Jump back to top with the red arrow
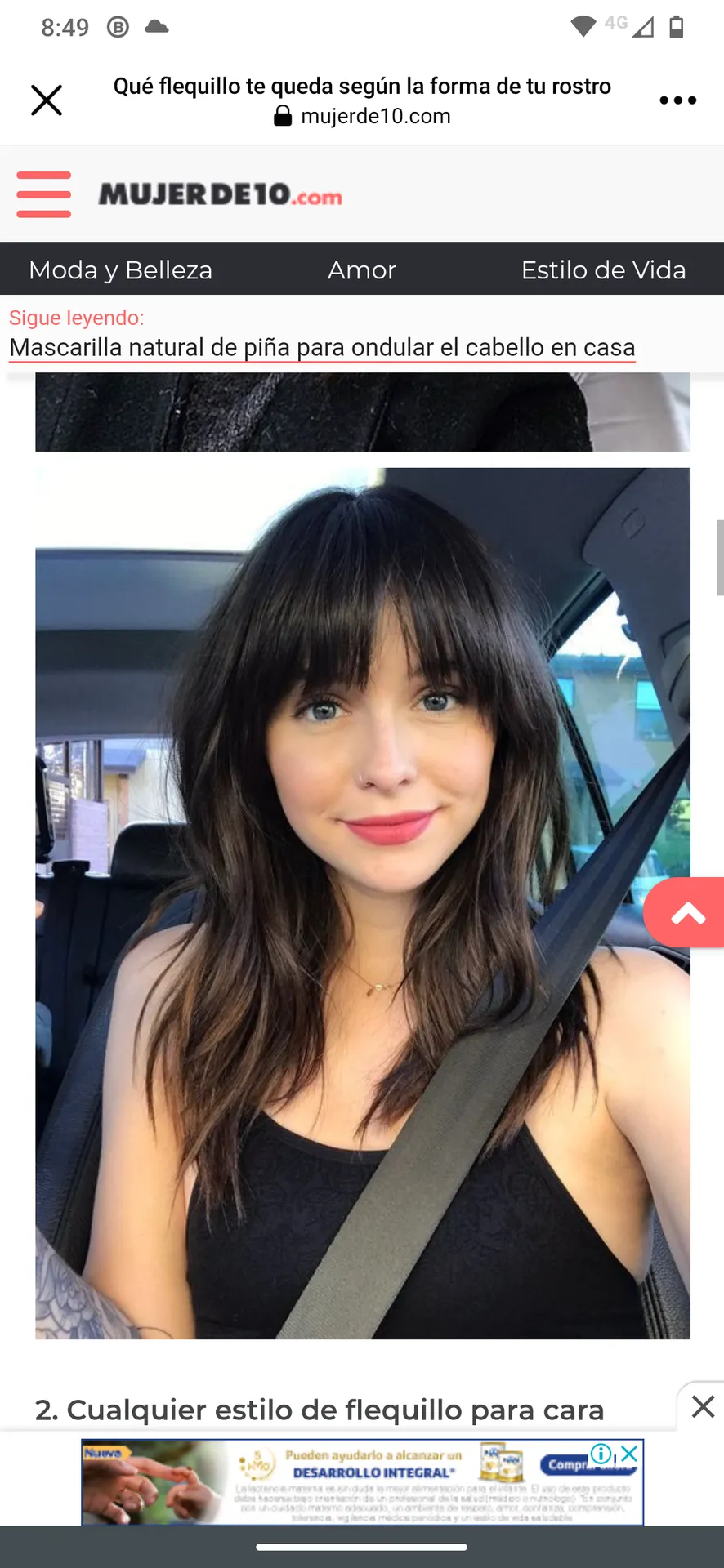Screen dimensions: 724x1568 [687, 913]
